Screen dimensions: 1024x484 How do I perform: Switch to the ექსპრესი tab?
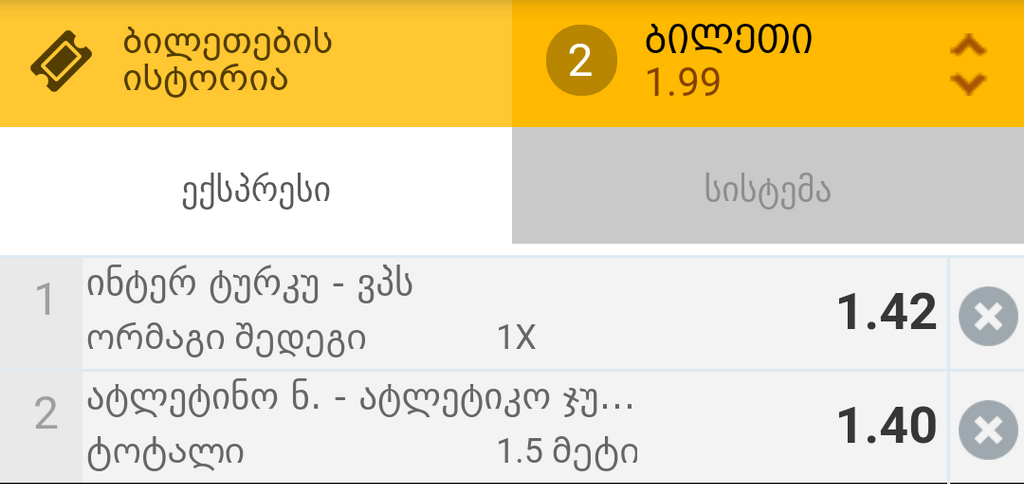click(256, 190)
